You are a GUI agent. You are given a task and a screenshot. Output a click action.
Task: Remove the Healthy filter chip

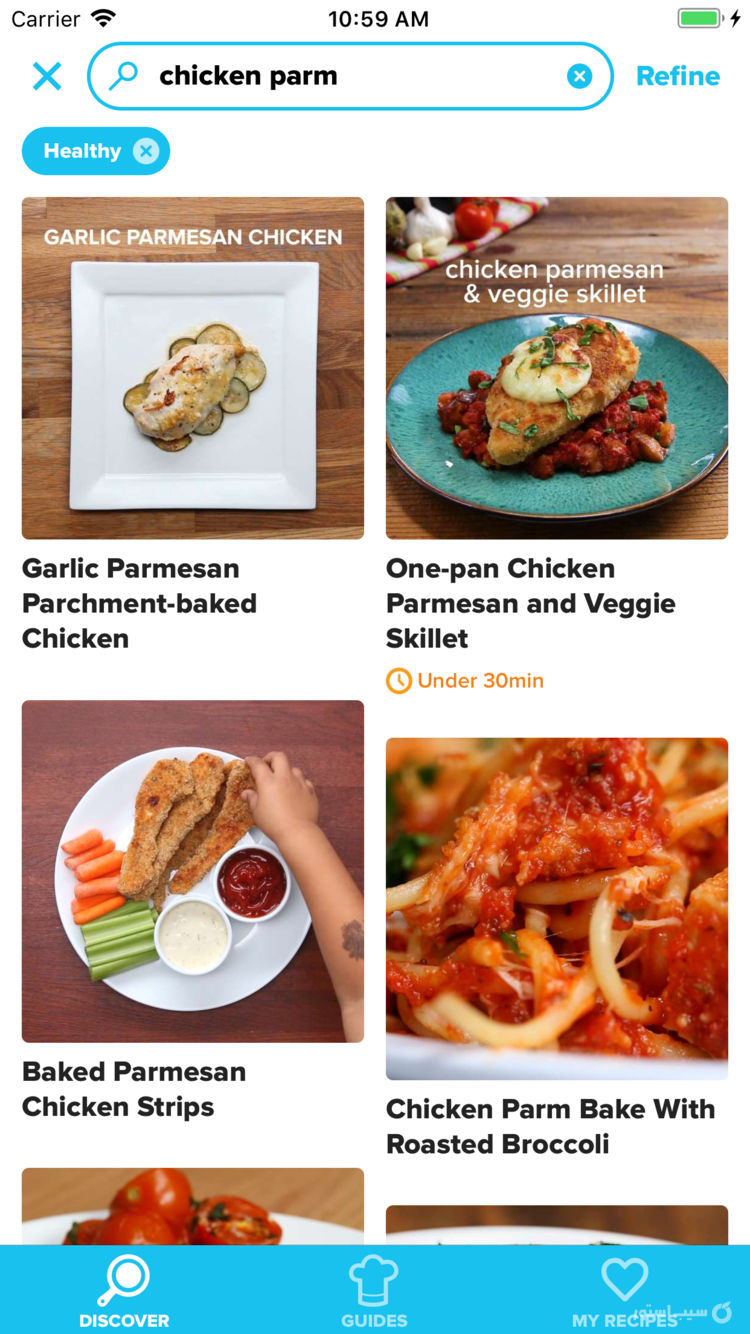[146, 151]
